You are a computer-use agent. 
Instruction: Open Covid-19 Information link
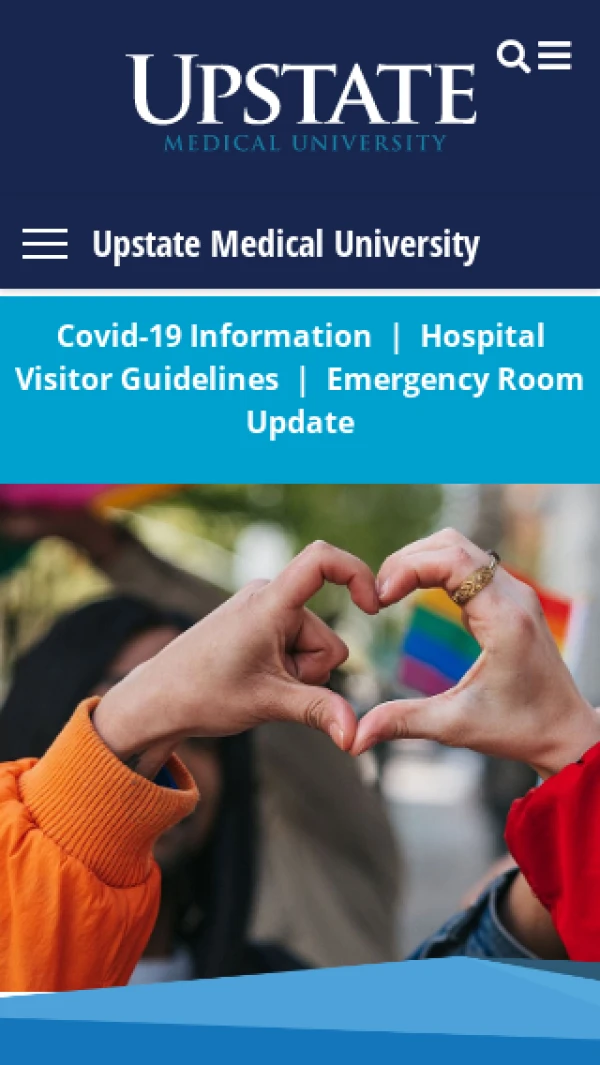[213, 336]
